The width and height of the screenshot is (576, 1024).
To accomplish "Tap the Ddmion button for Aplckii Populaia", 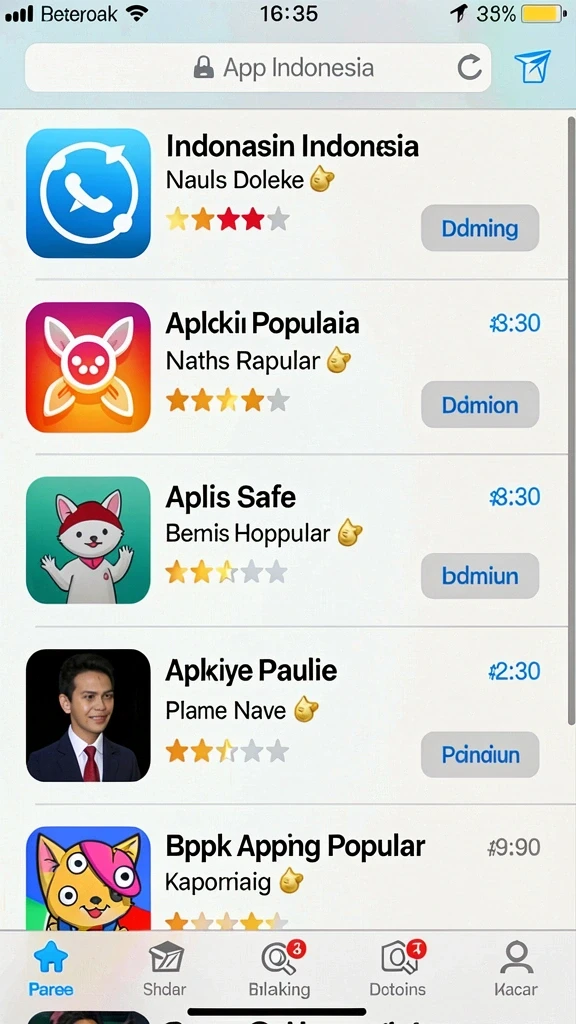I will pyautogui.click(x=480, y=405).
